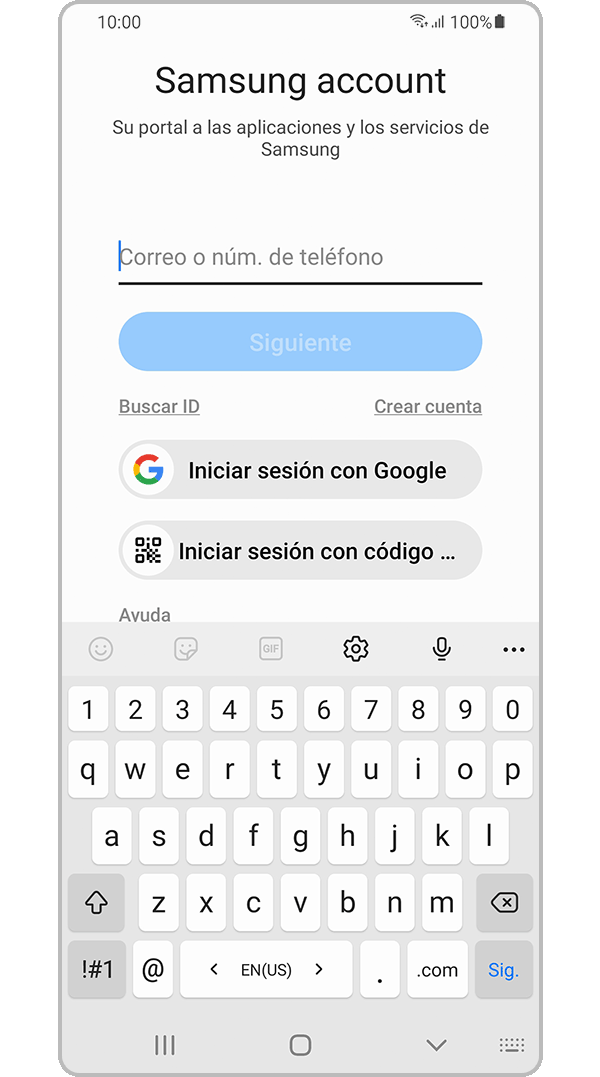Open the Buscar ID link
600x1077 pixels.
click(x=159, y=406)
